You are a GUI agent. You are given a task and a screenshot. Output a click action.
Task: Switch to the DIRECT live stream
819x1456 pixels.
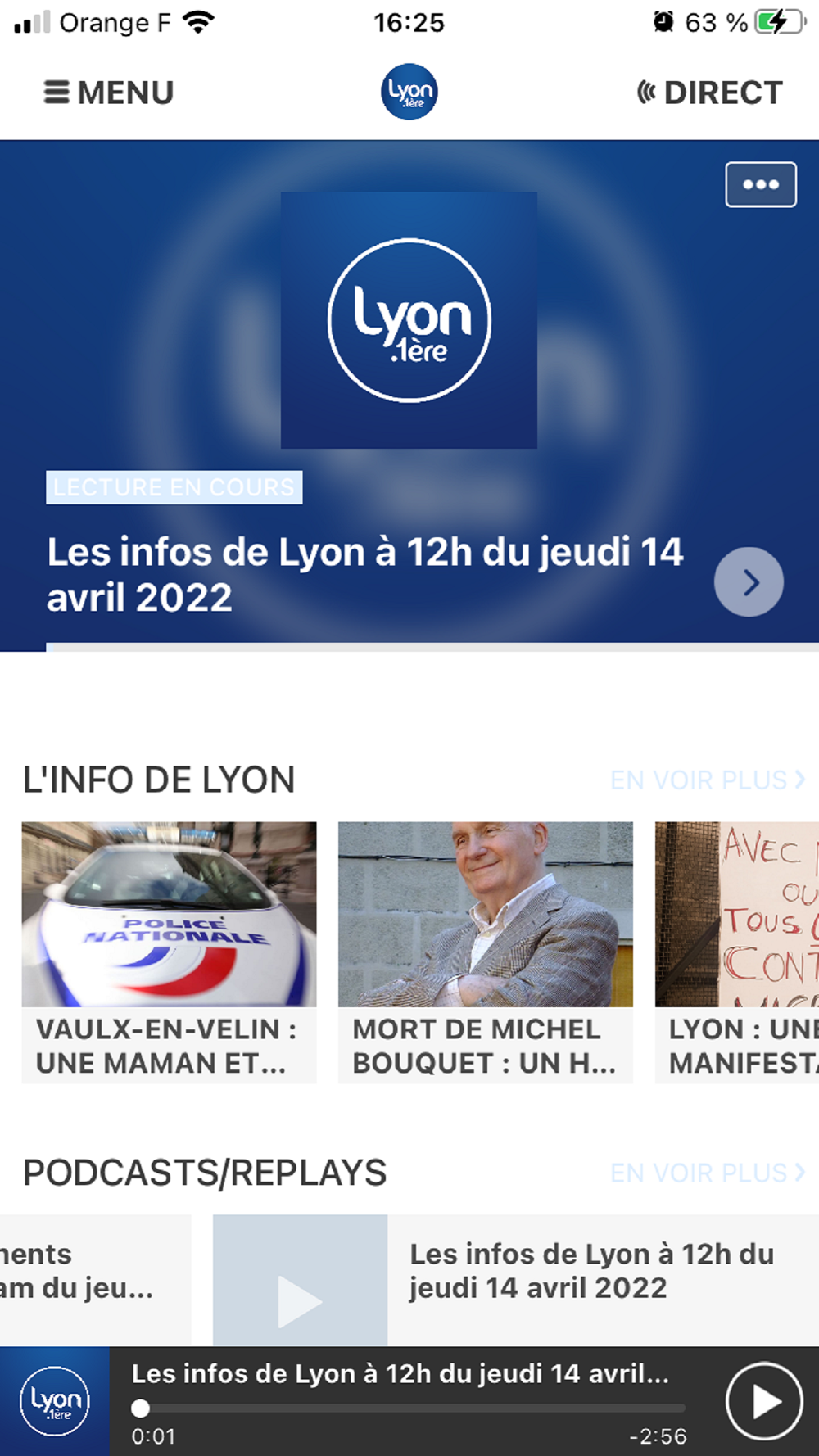710,93
